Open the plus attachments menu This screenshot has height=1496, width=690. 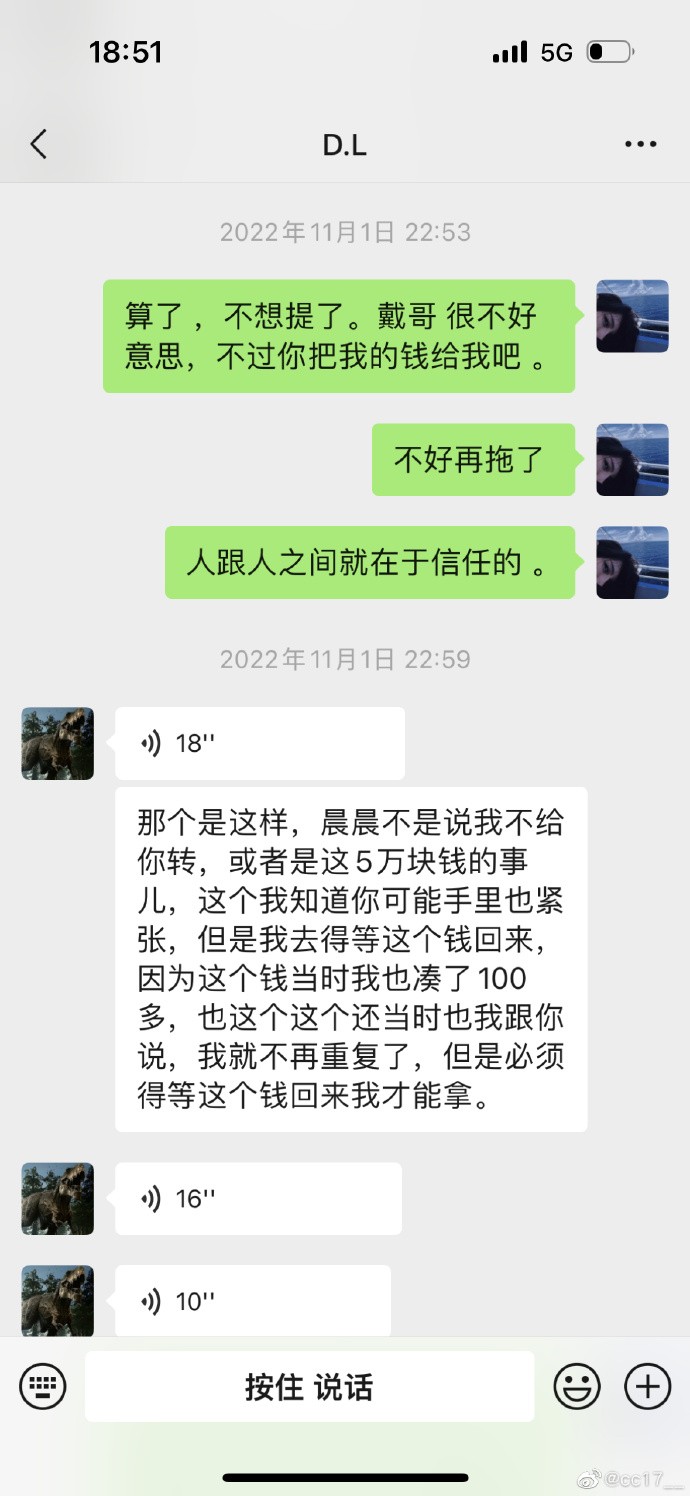(x=647, y=1387)
